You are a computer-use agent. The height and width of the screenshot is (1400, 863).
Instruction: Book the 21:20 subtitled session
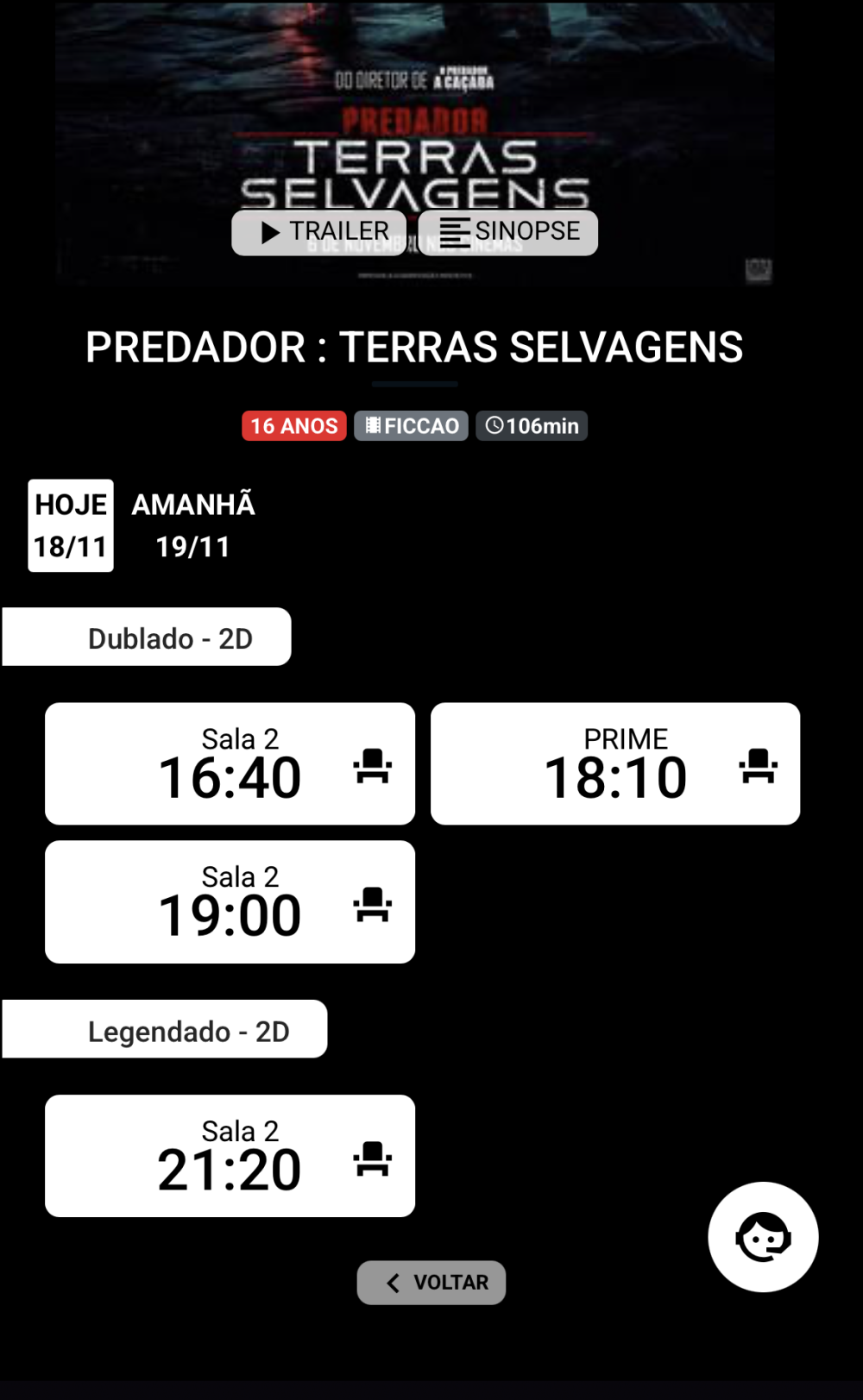230,1156
